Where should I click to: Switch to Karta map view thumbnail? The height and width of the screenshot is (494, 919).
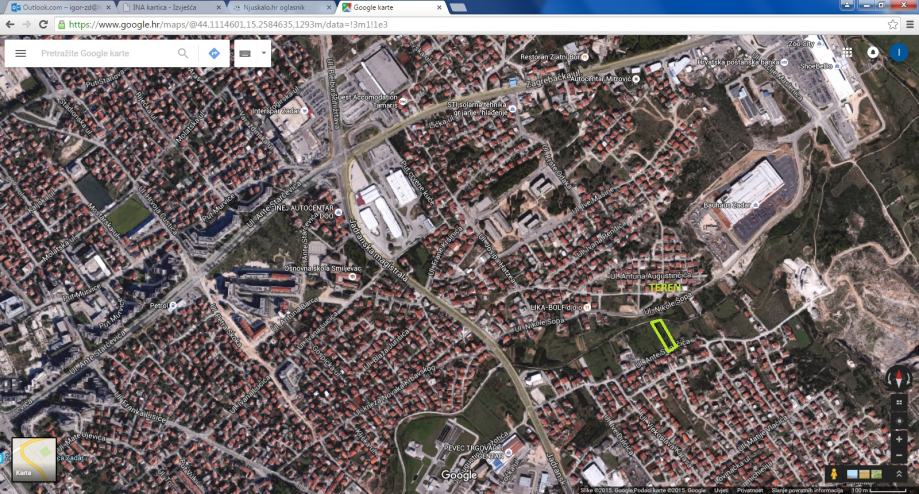point(33,459)
